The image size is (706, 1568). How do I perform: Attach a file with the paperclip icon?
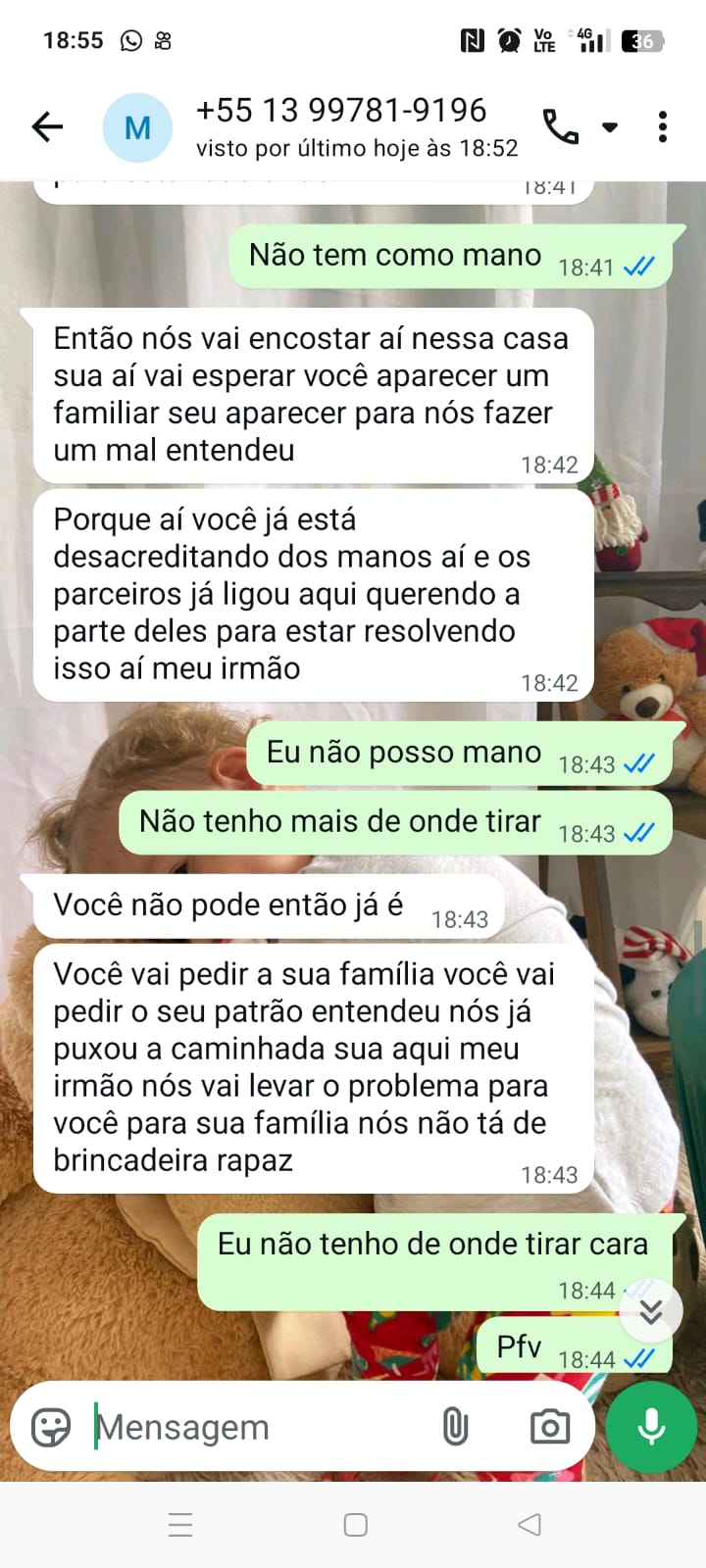pyautogui.click(x=455, y=1427)
